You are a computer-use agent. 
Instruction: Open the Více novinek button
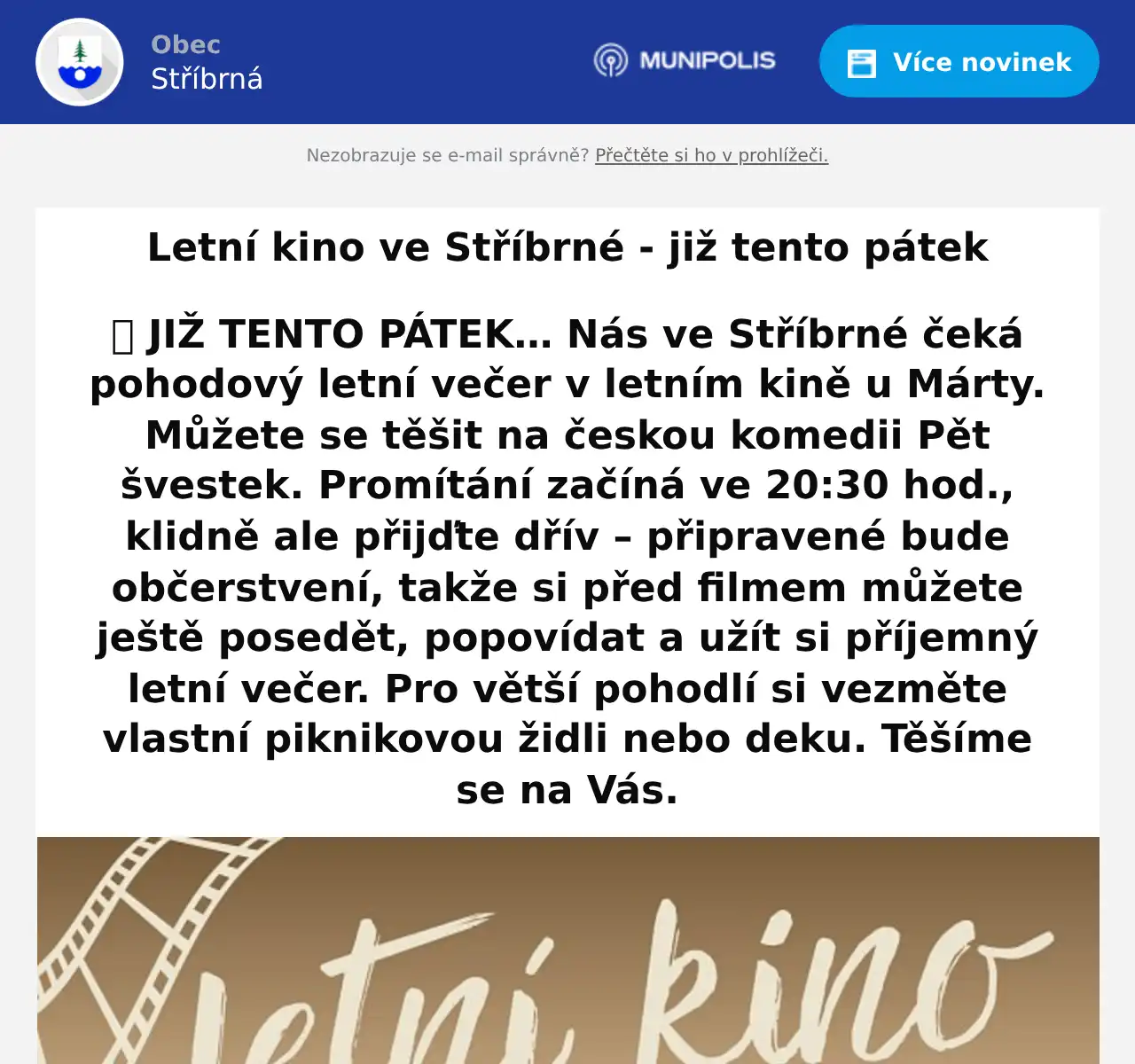point(959,61)
